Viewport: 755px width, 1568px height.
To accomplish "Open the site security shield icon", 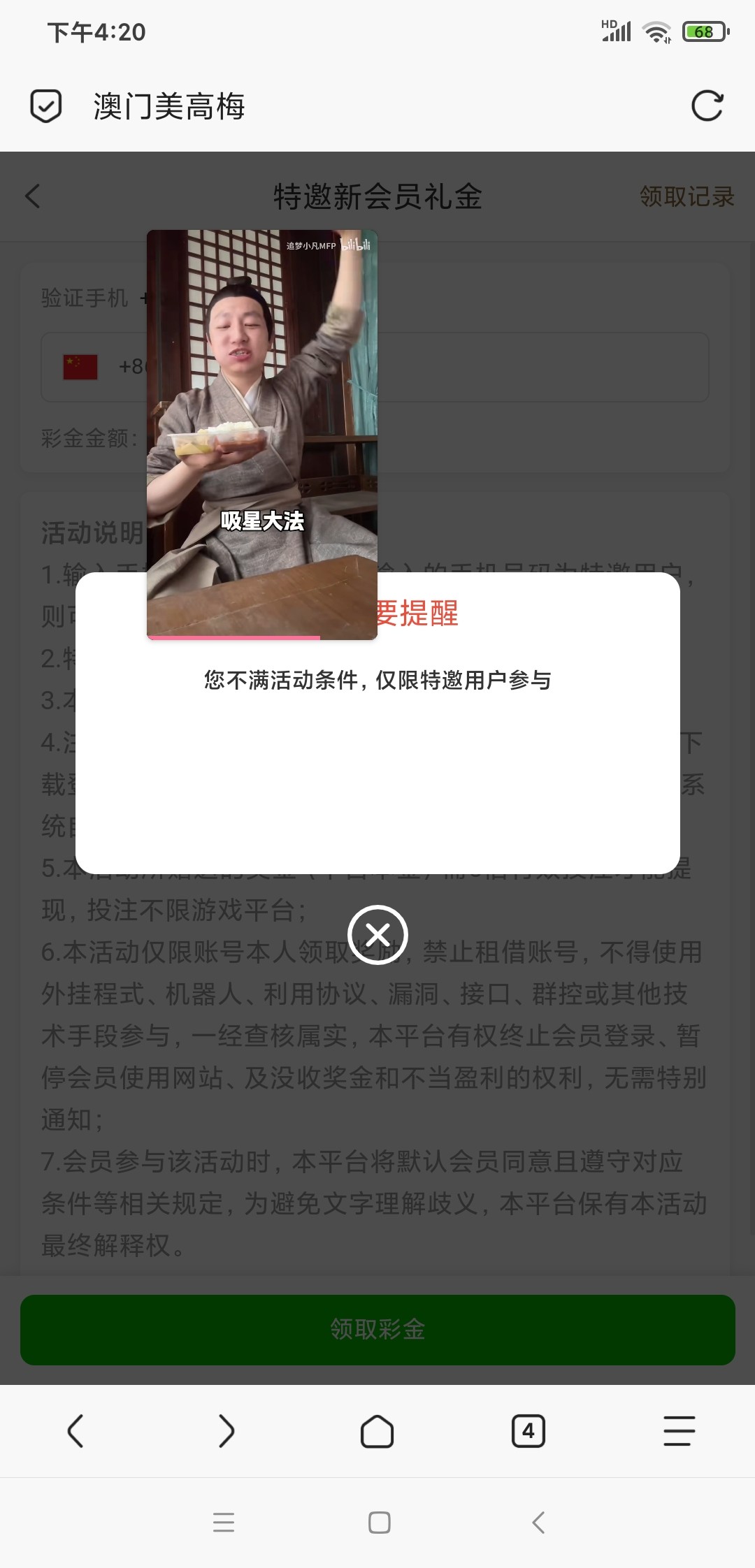I will click(46, 106).
